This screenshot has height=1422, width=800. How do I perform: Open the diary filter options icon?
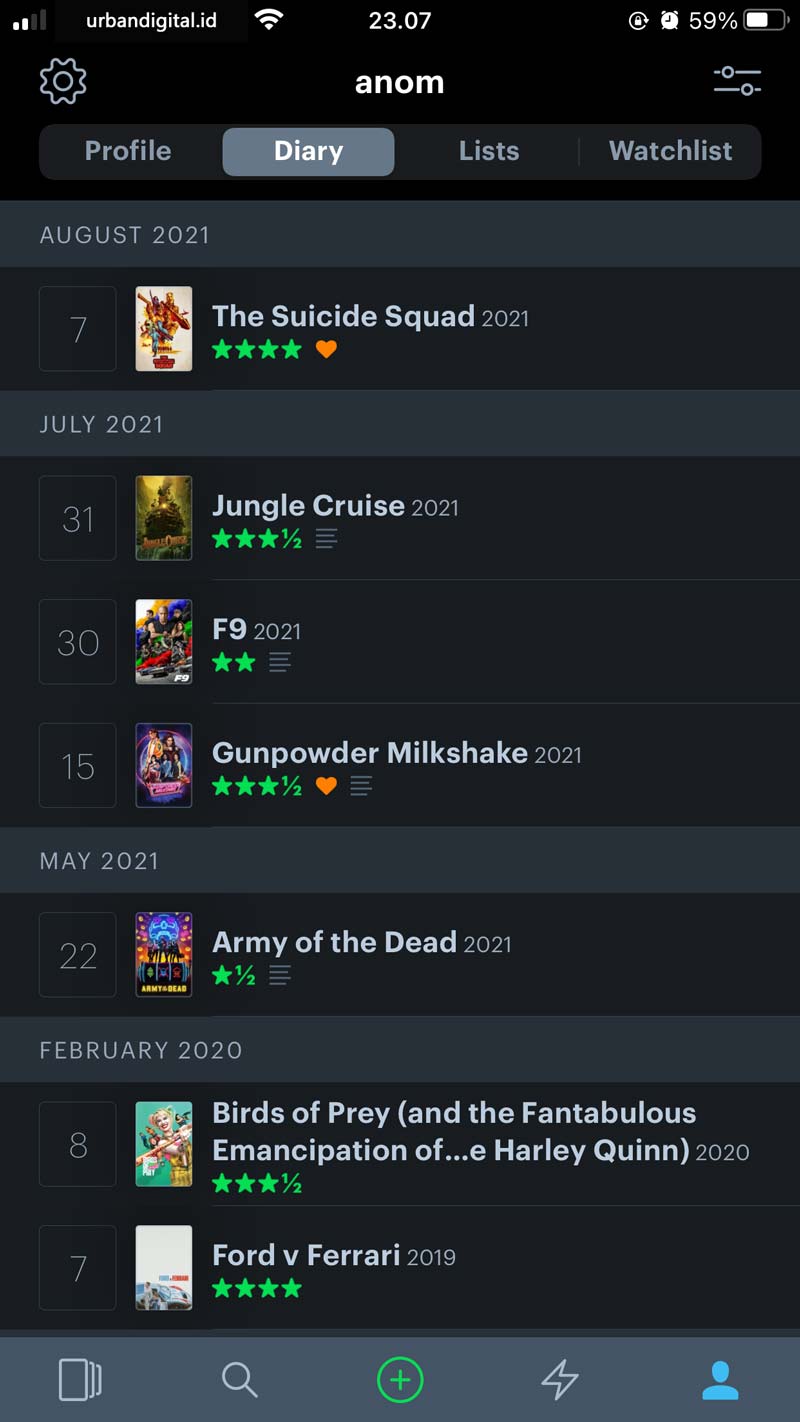coord(737,81)
